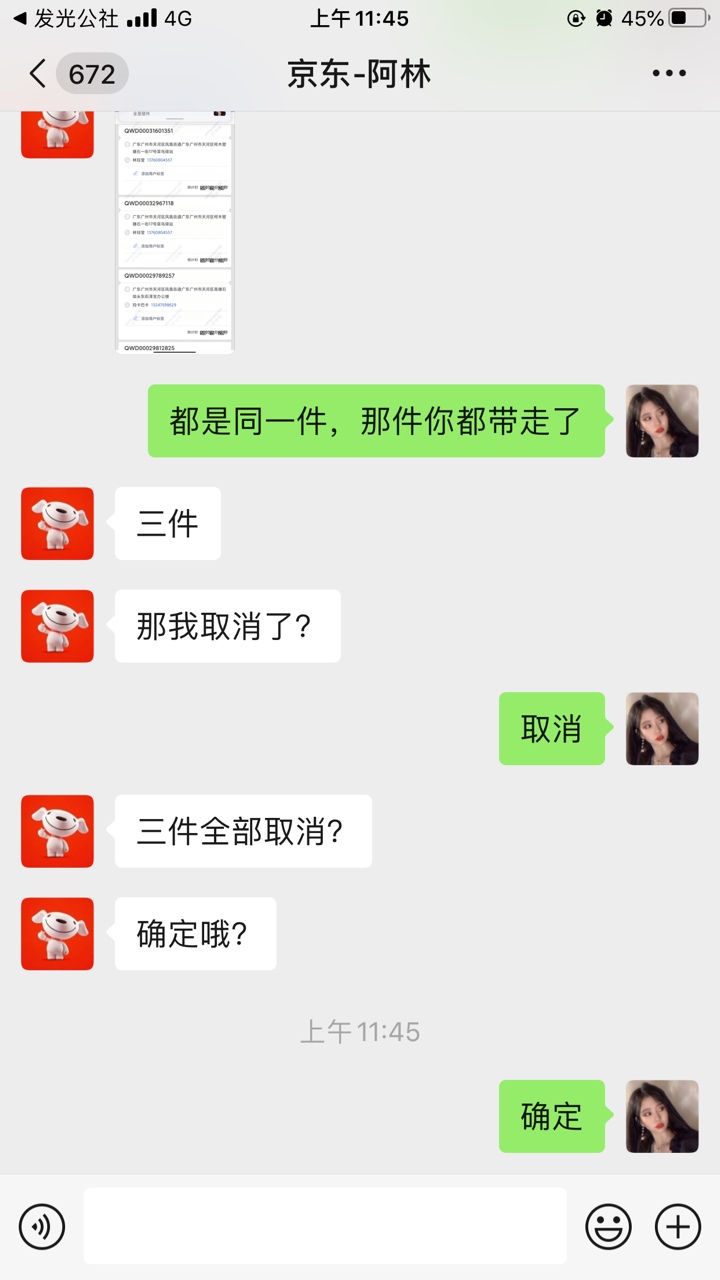Open the emoji picker

608,1226
